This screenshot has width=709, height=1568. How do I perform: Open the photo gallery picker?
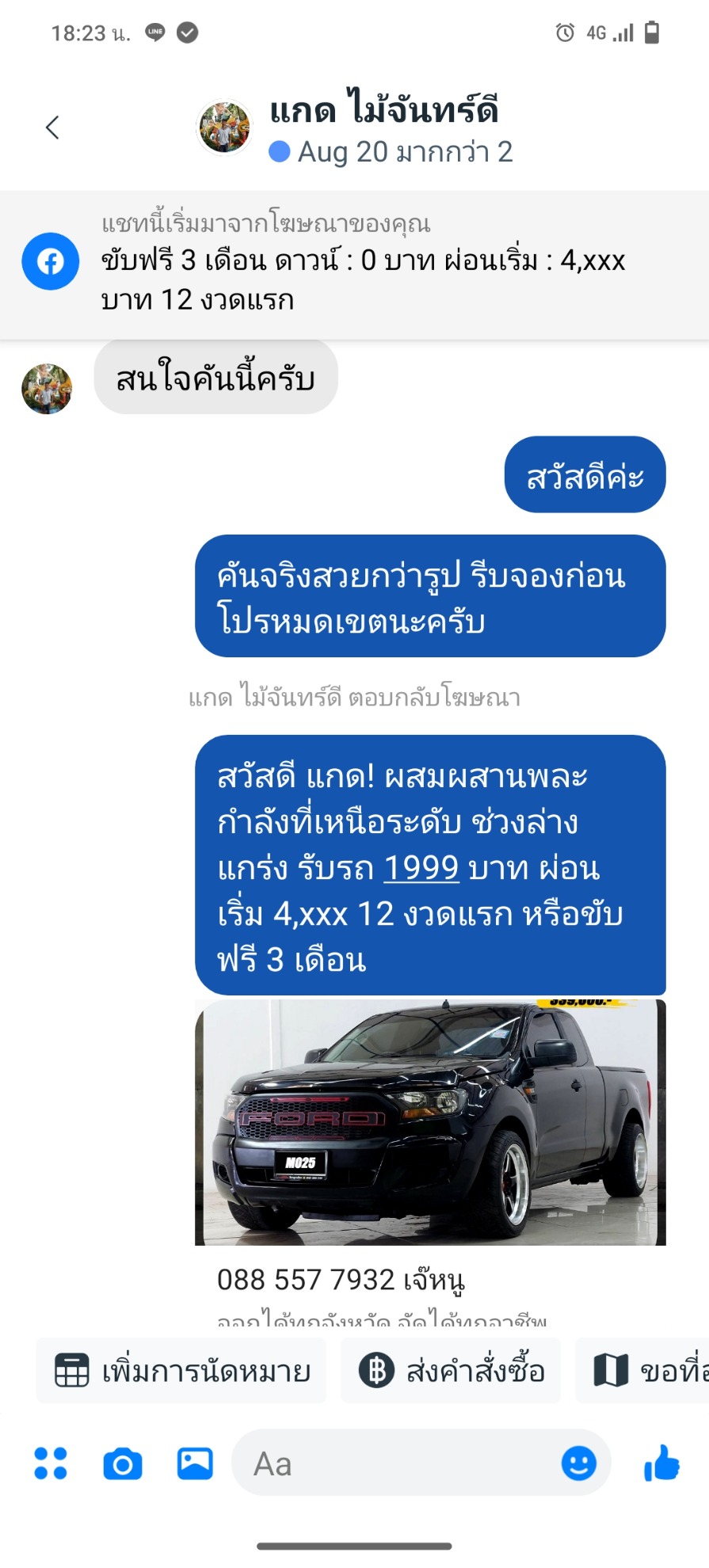pos(195,1463)
